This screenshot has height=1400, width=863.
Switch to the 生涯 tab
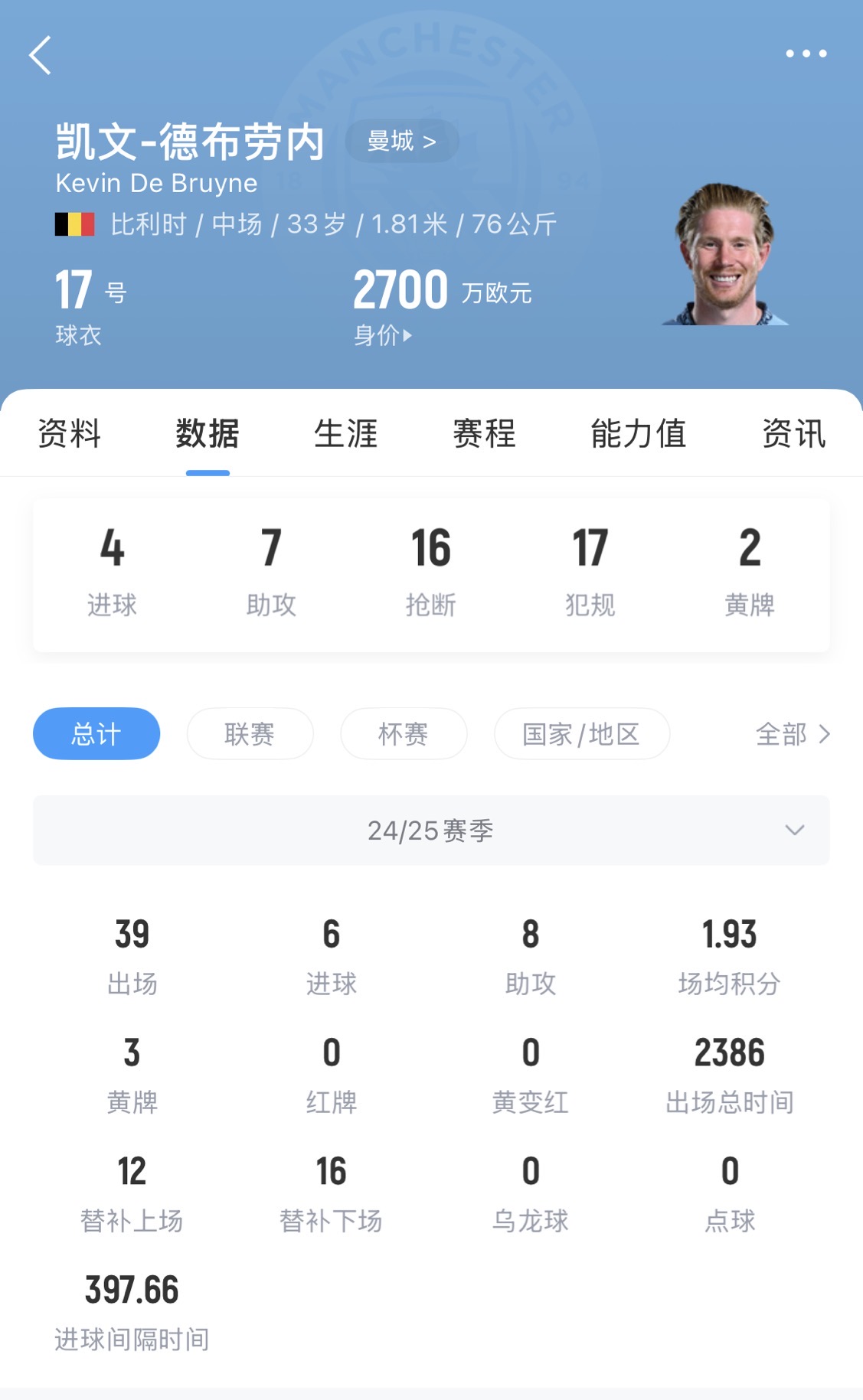tap(345, 433)
